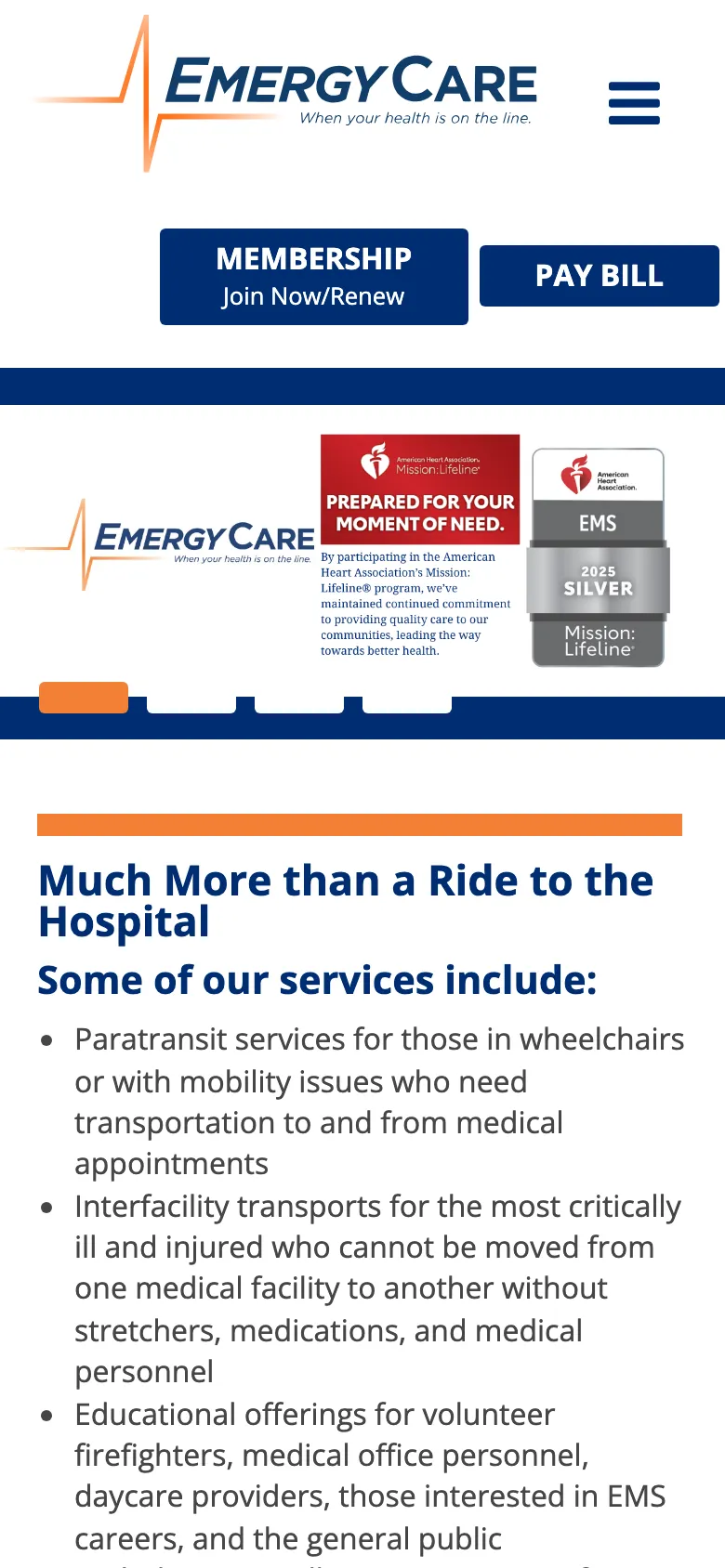The height and width of the screenshot is (1568, 725).
Task: Open the MEMBERSHIP Join Now/Renew page
Action: 313,276
